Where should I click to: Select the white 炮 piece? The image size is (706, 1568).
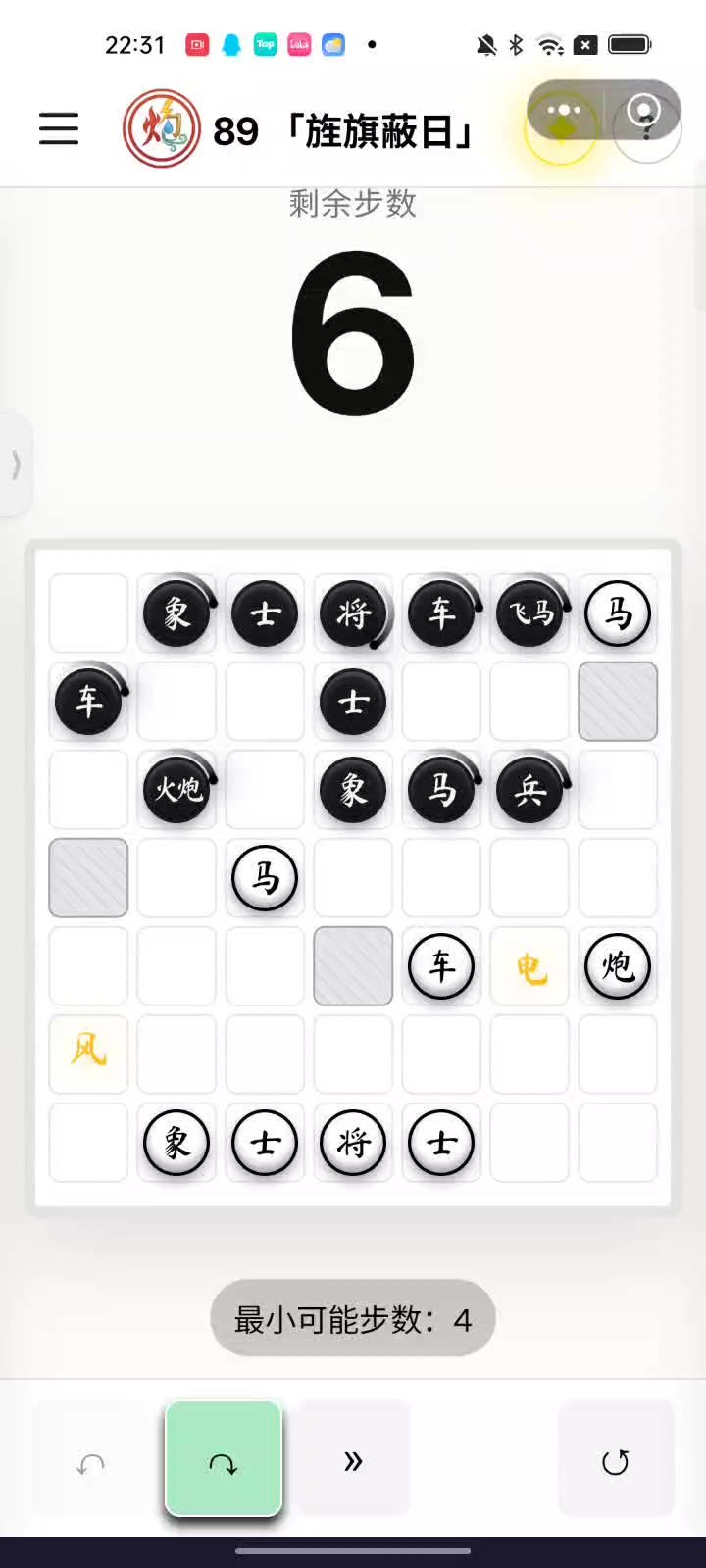click(x=618, y=966)
